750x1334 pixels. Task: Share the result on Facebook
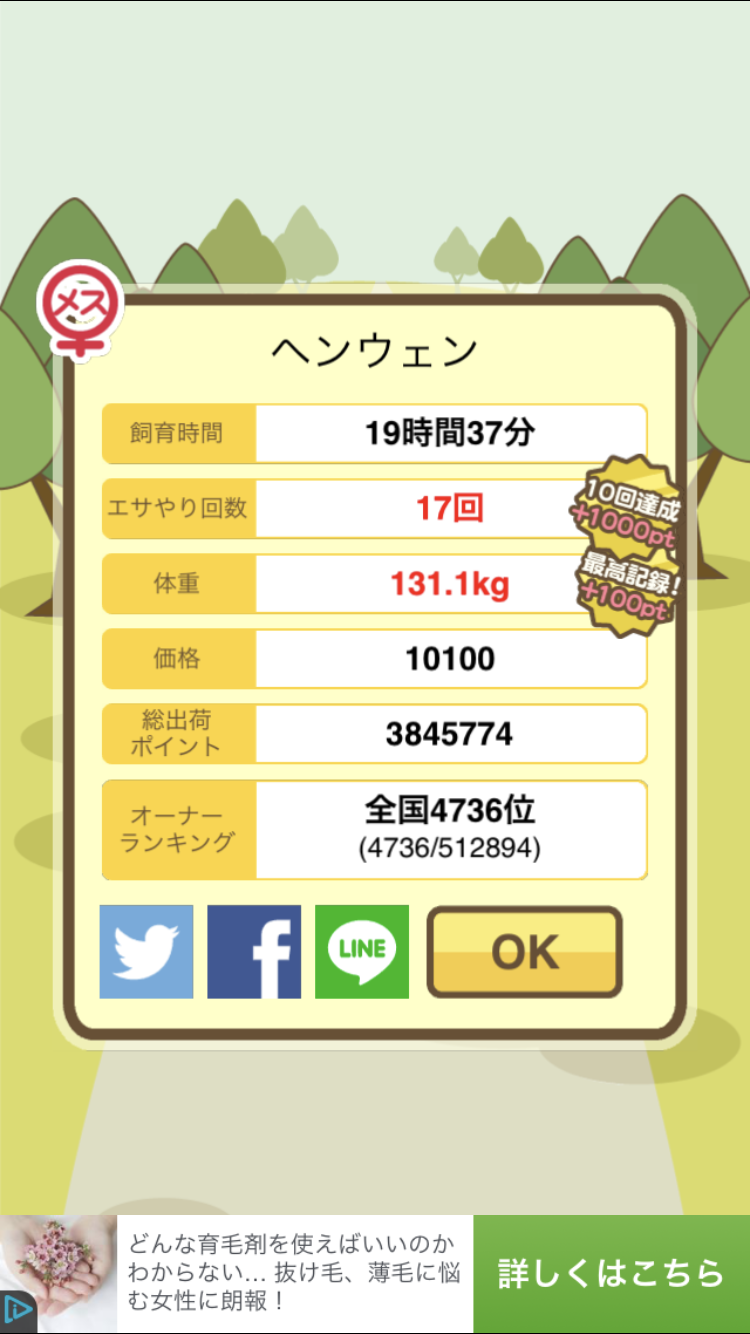254,951
